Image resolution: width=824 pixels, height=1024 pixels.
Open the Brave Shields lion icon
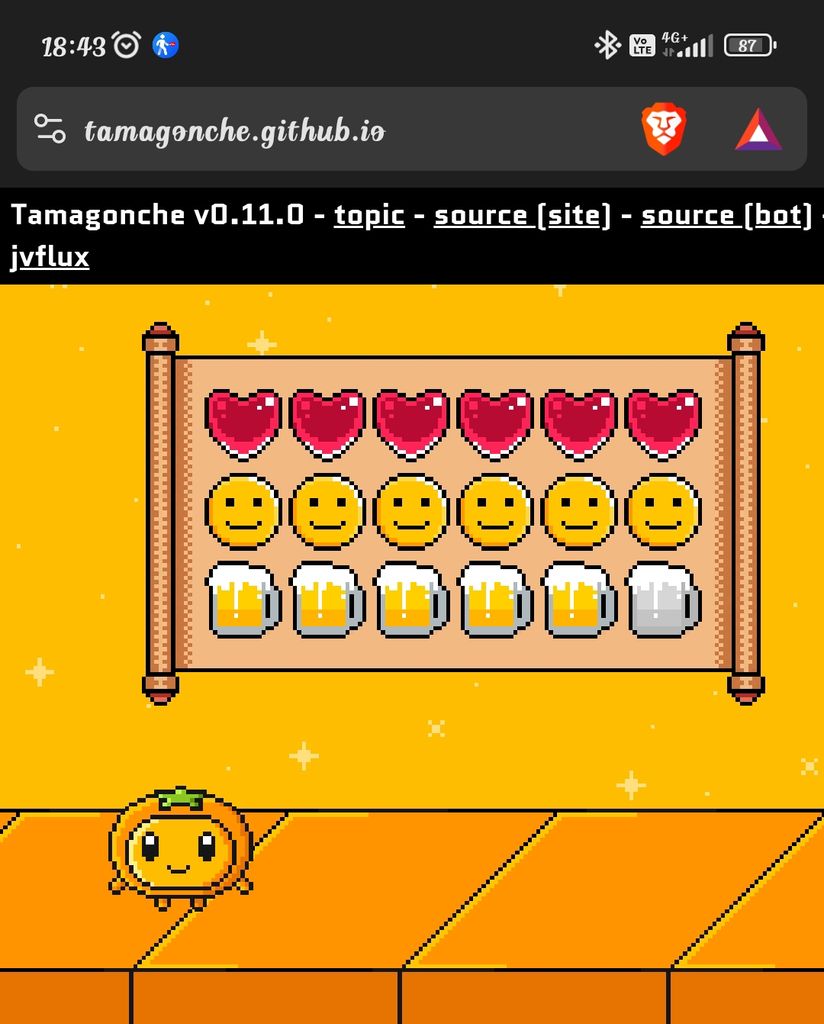[663, 130]
